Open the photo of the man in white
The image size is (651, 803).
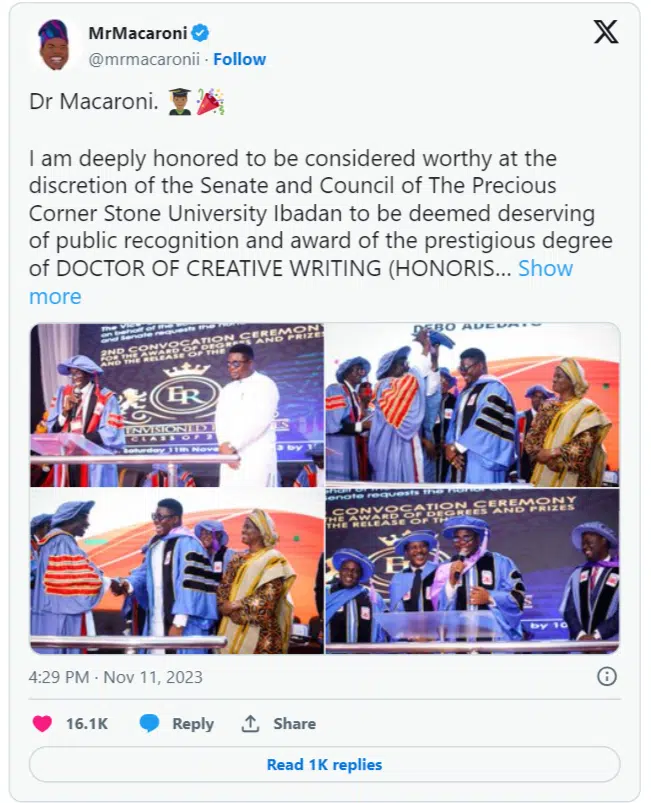pos(176,405)
